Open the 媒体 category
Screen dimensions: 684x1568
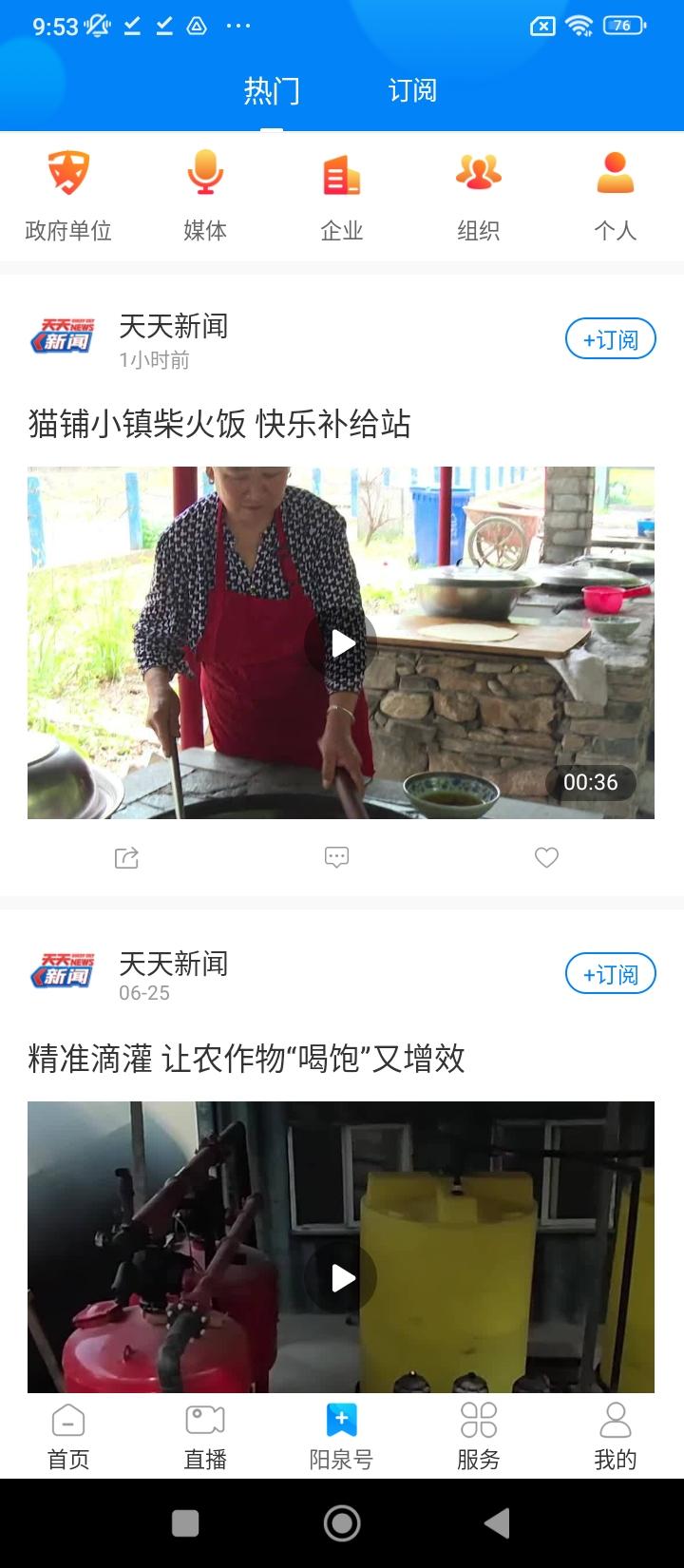pos(205,197)
